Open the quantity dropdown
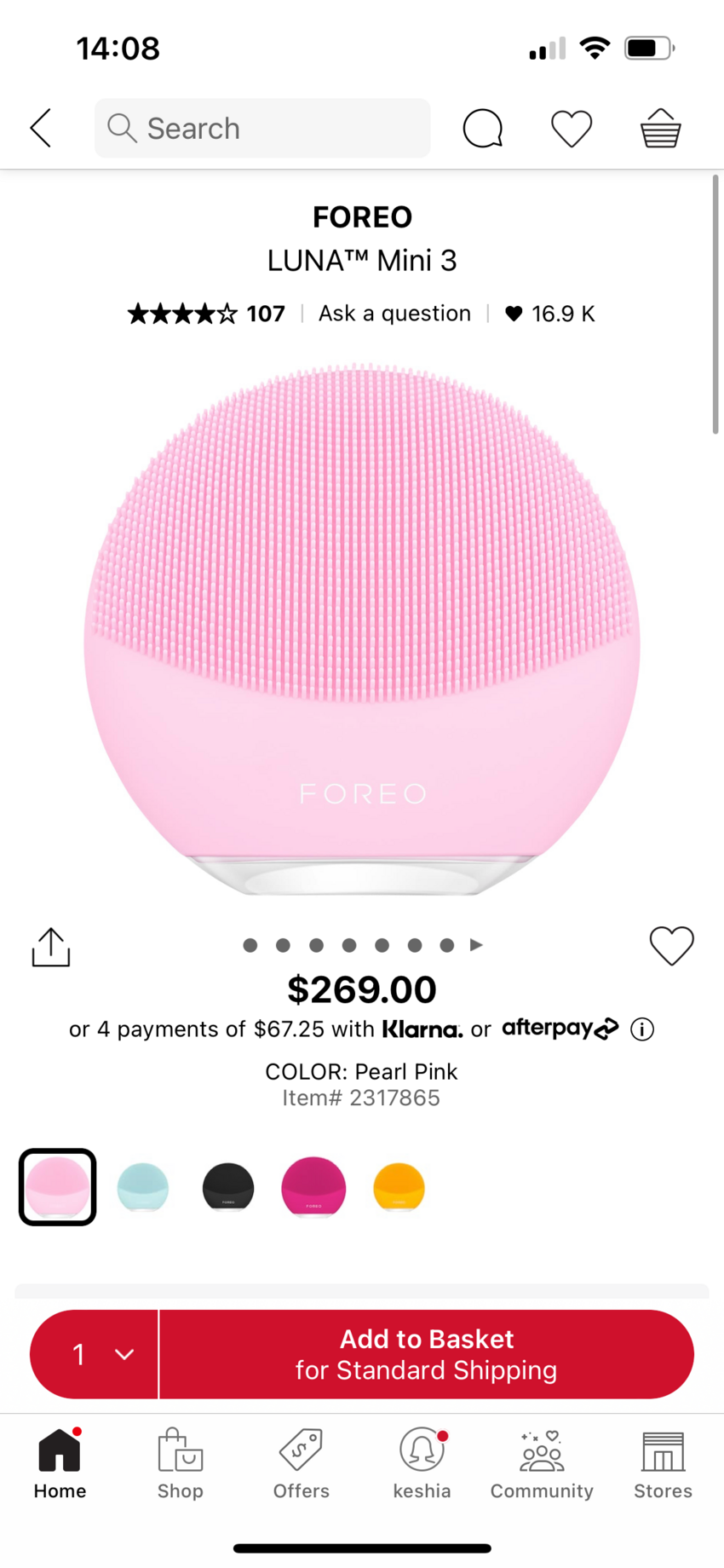Viewport: 724px width, 1568px height. (x=95, y=1354)
